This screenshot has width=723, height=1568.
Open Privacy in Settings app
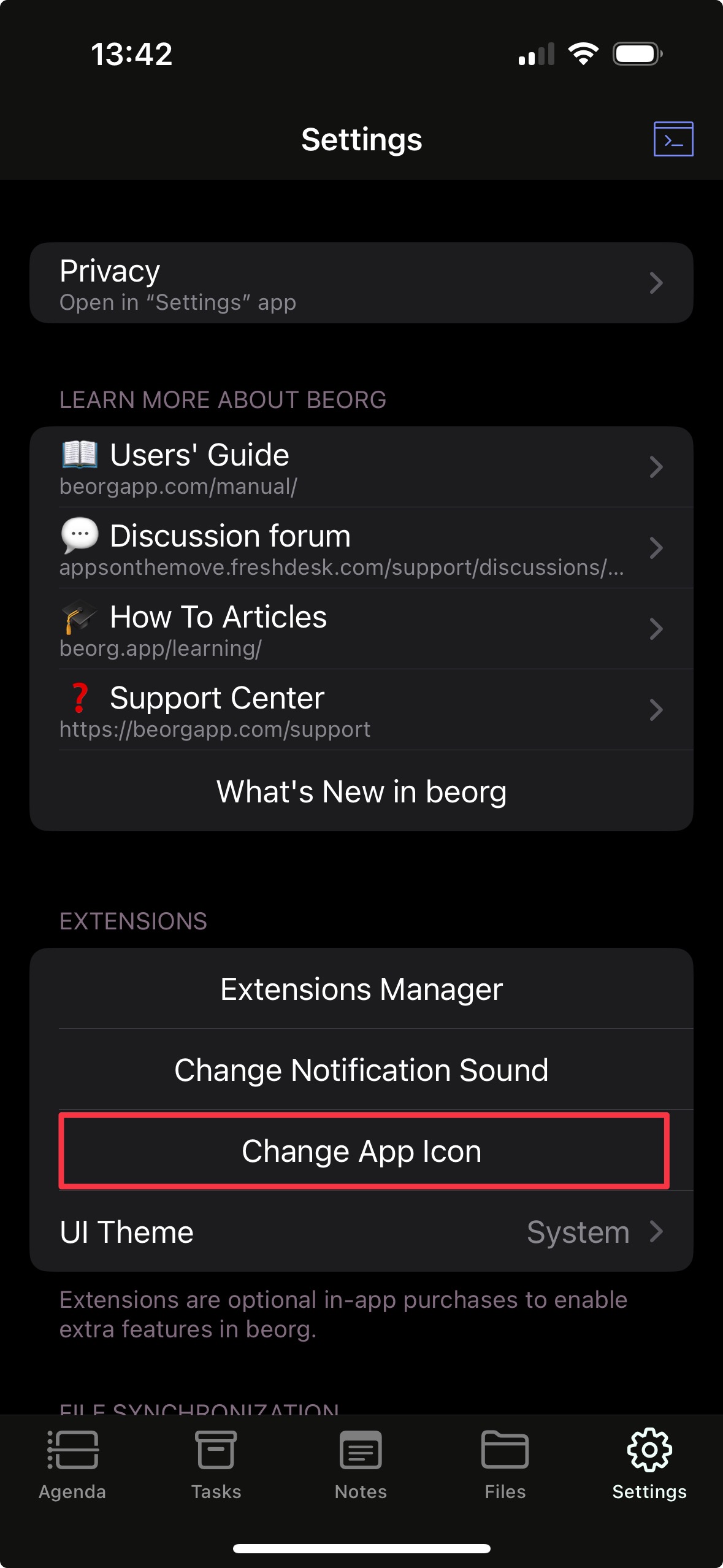click(x=361, y=283)
